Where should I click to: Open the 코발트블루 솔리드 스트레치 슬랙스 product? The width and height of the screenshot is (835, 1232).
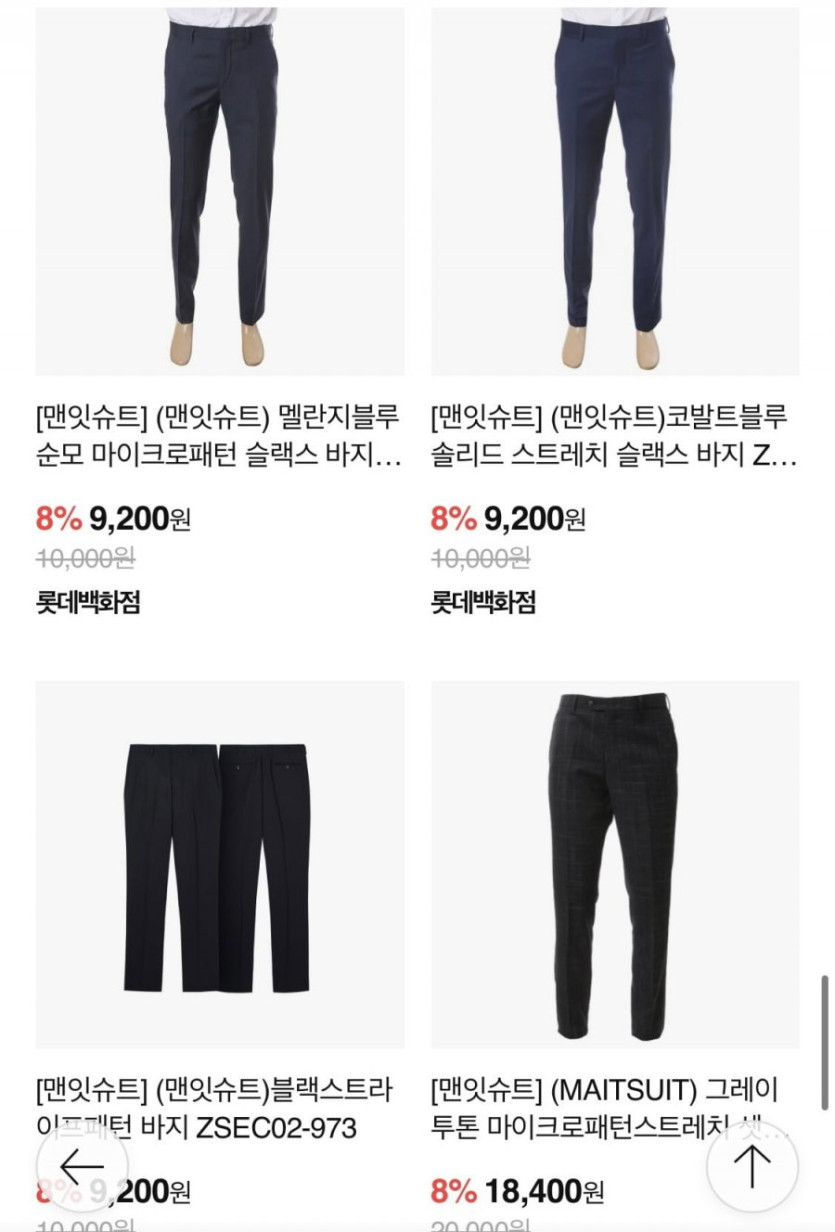click(x=615, y=192)
